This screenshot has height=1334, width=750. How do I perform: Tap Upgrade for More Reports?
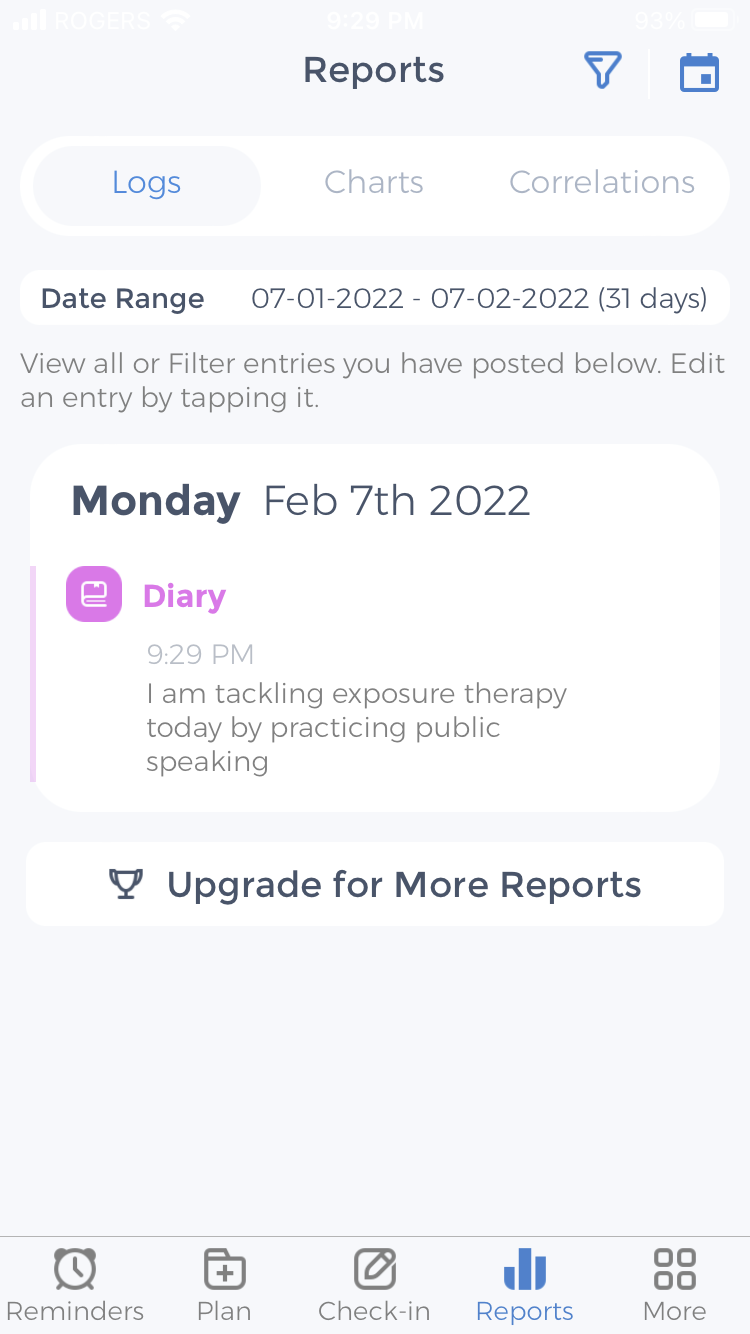375,885
